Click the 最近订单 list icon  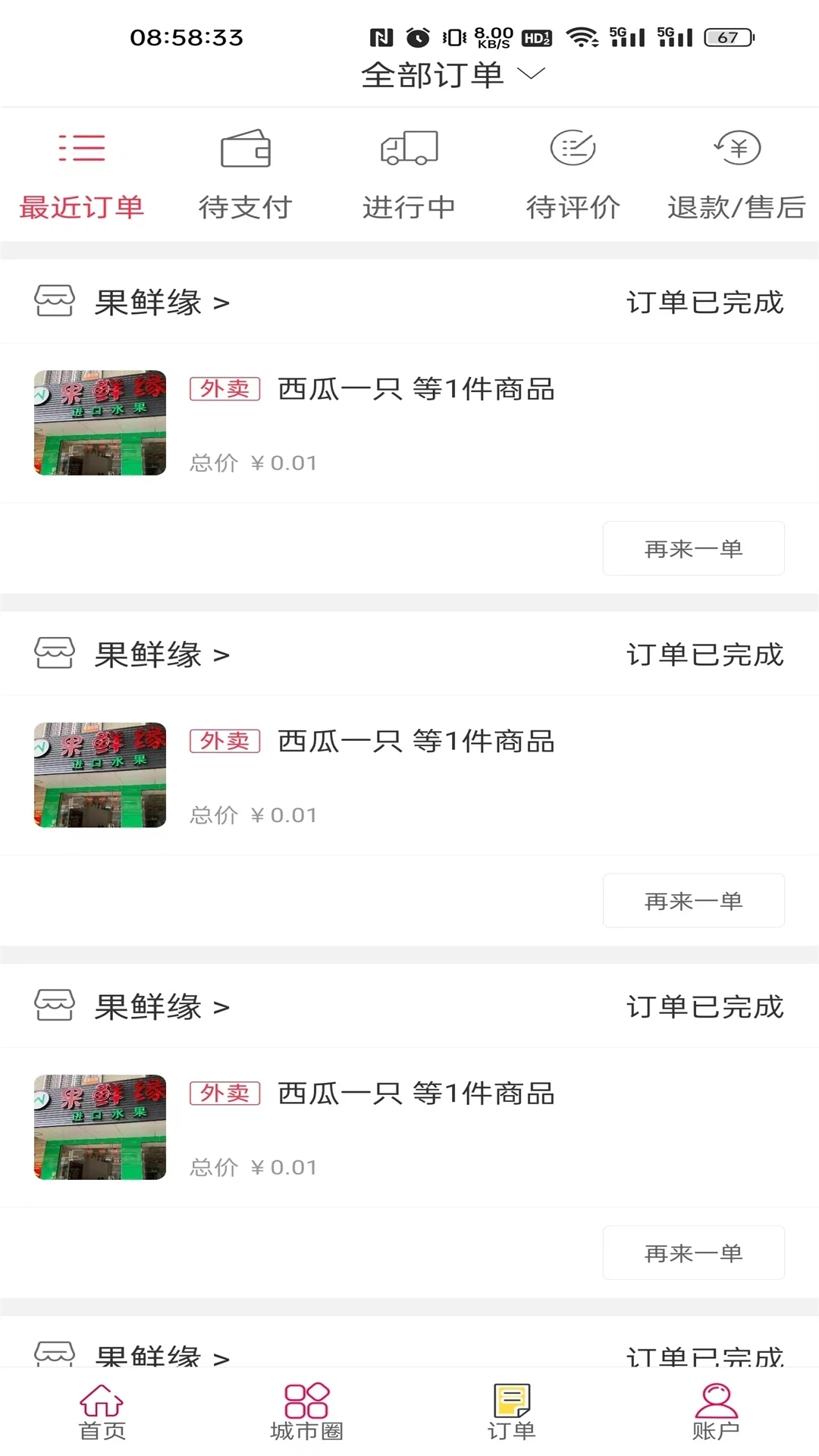click(81, 149)
